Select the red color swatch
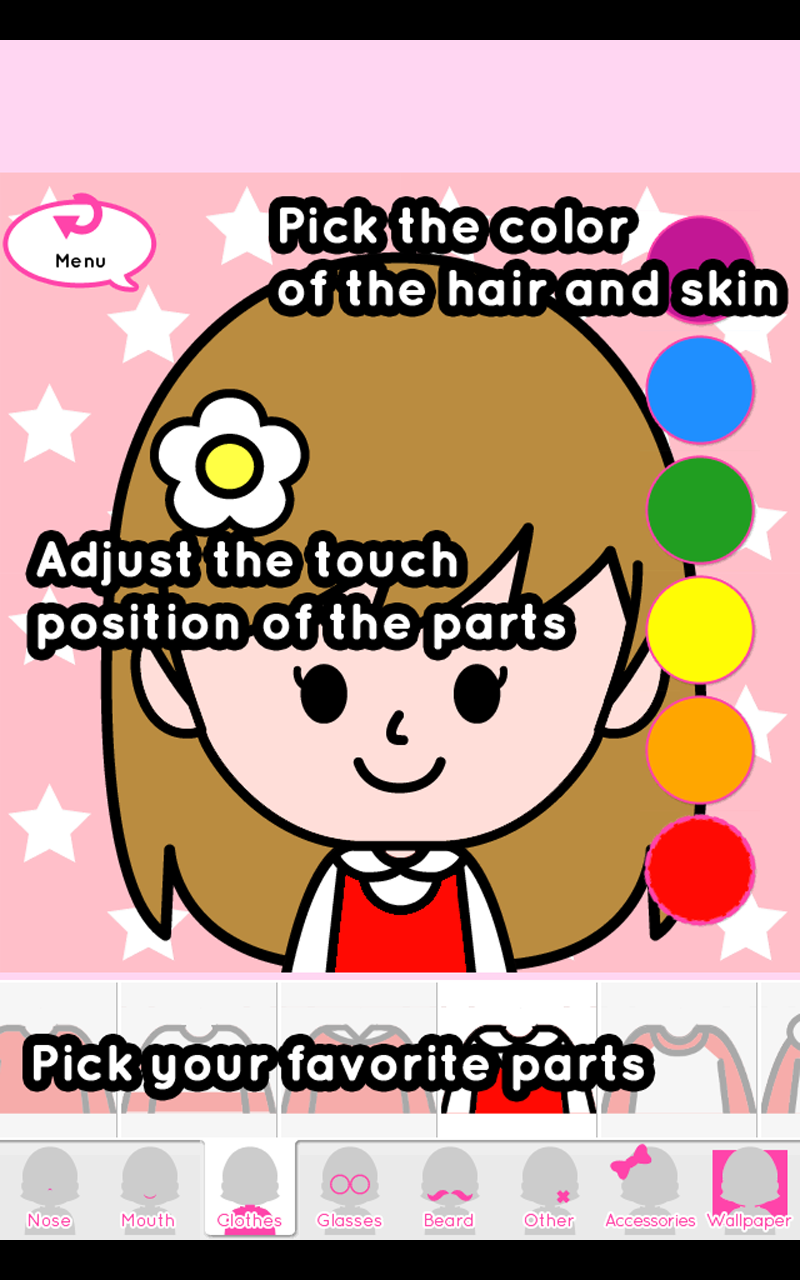This screenshot has width=800, height=1280. 700,868
